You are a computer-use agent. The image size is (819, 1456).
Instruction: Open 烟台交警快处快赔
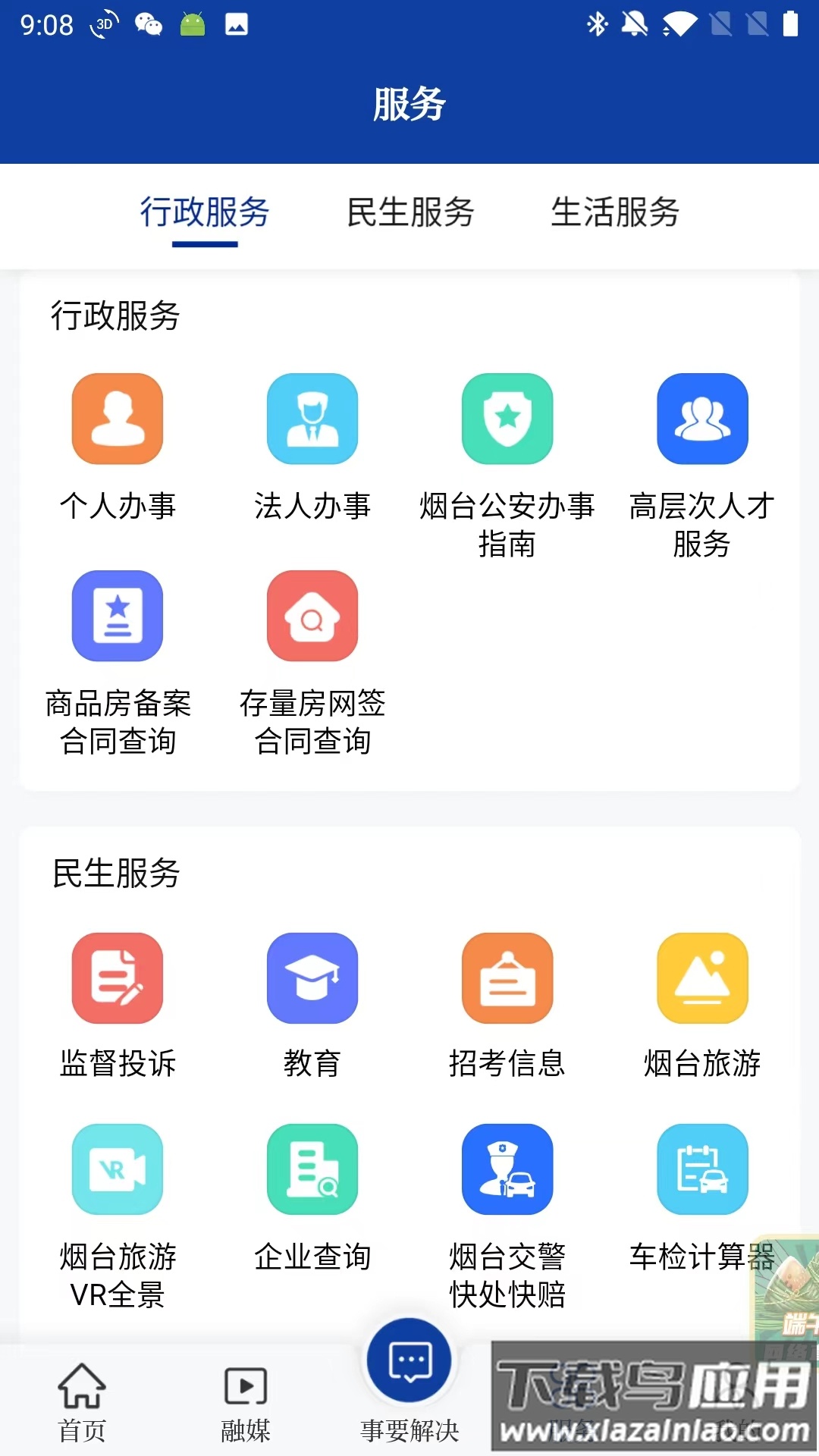tap(507, 1169)
